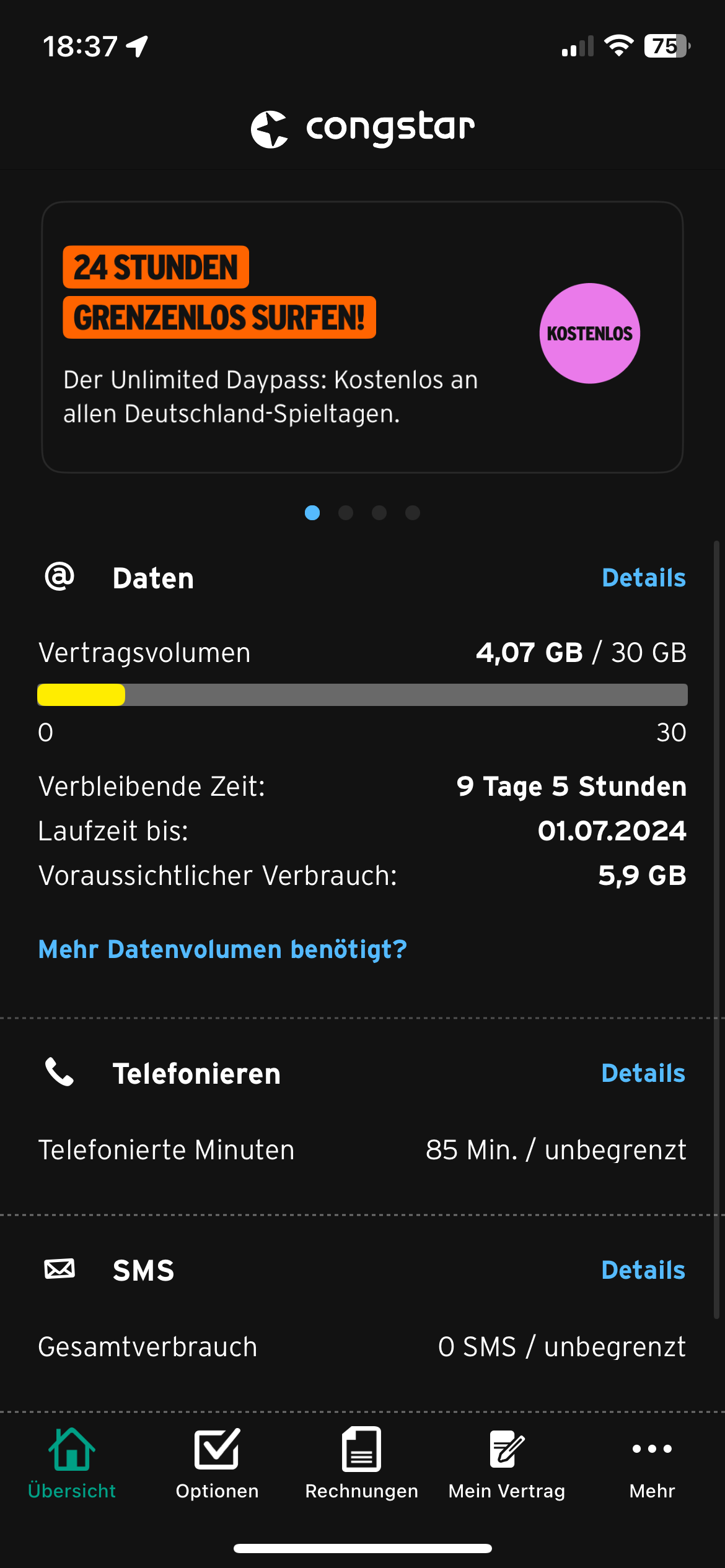
Task: Open Details for the Telefonieren section
Action: click(x=643, y=1073)
